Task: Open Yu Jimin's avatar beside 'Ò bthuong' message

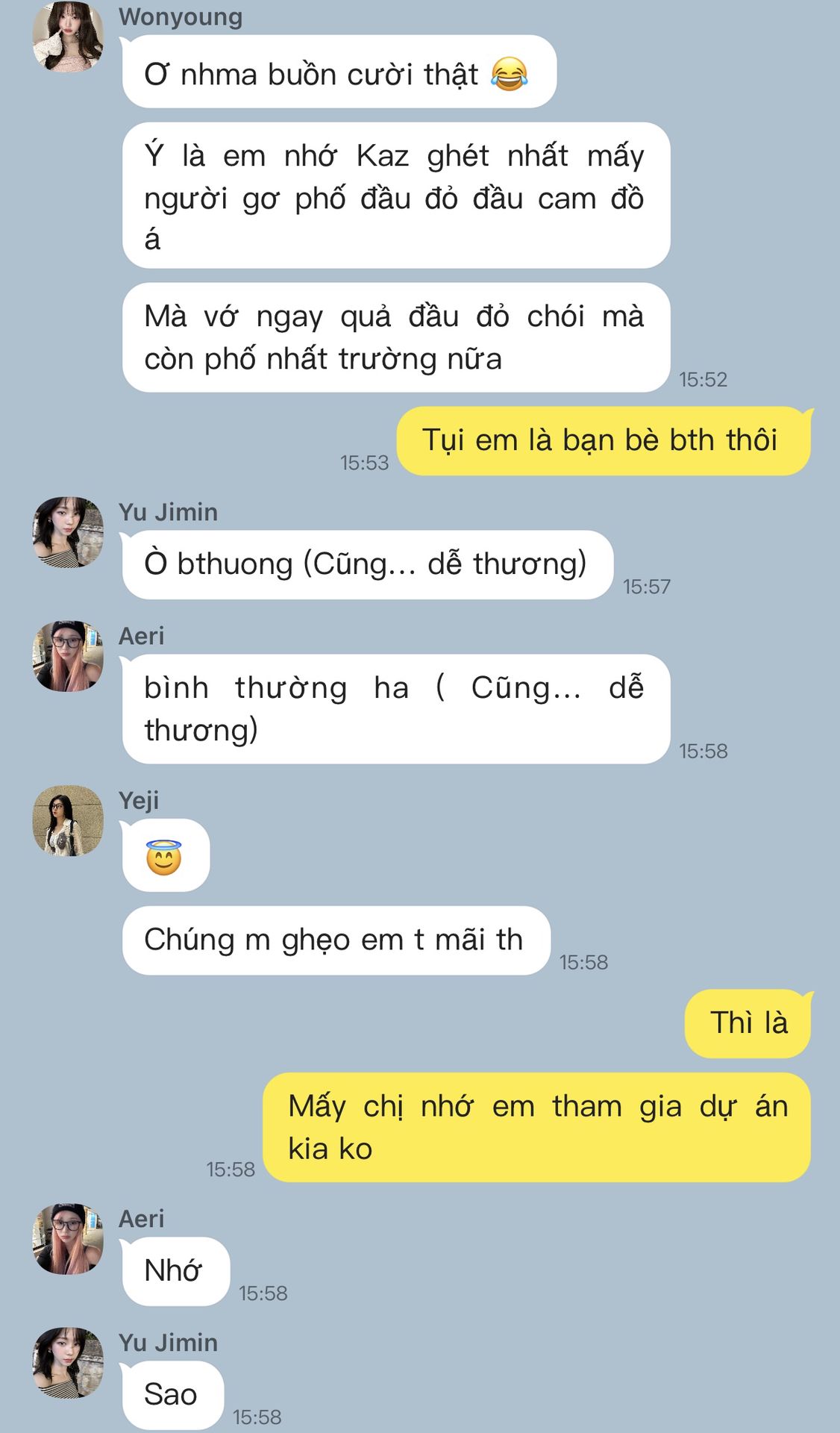Action: pos(68,532)
